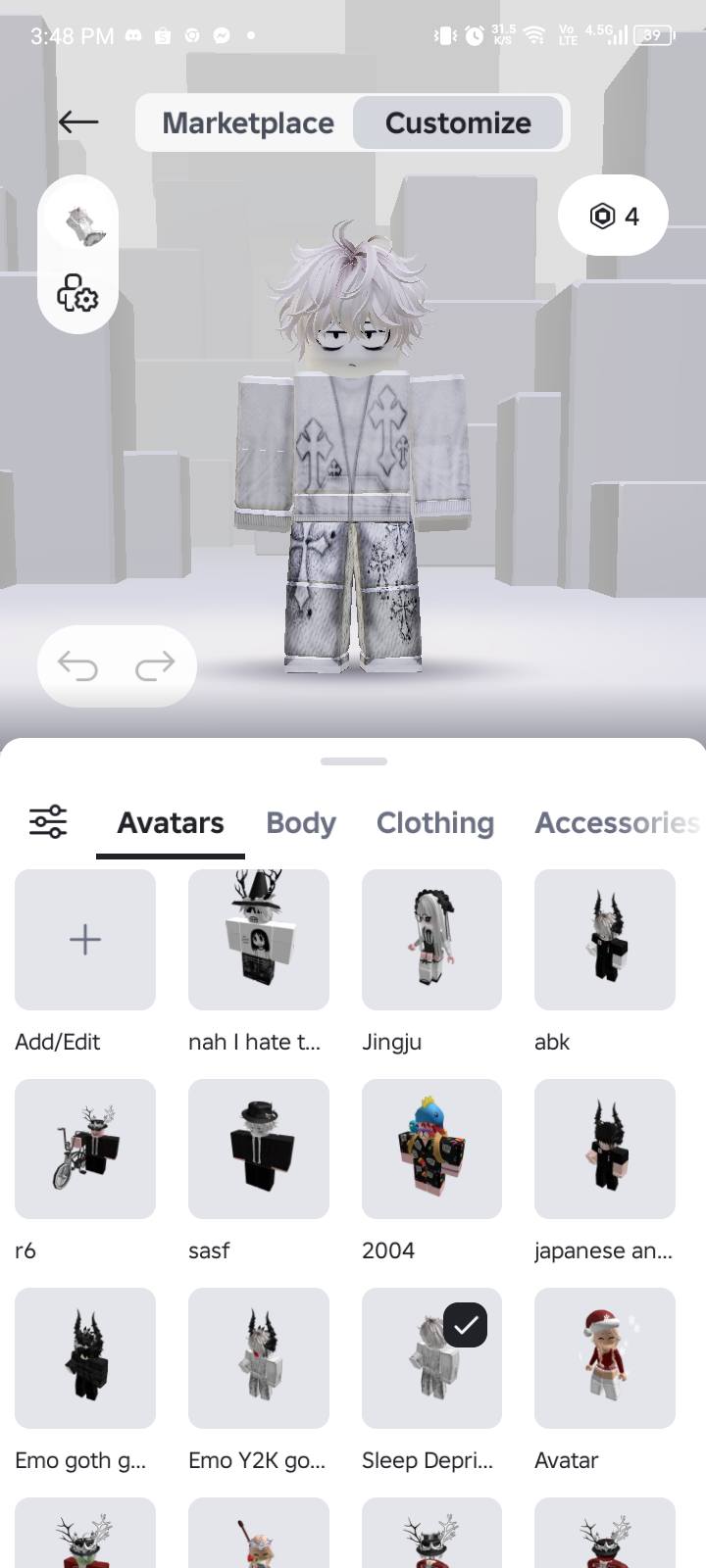Go to the Accessories tab
This screenshot has width=706, height=1568.
pos(616,822)
